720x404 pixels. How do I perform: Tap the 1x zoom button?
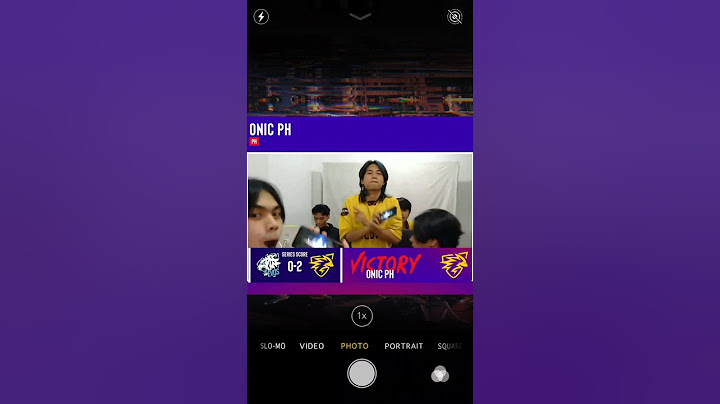[362, 316]
